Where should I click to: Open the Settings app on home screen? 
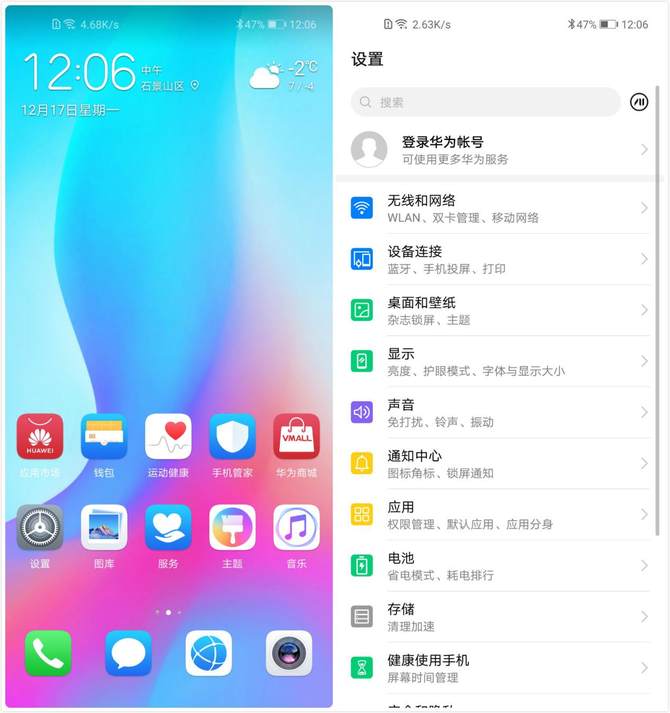click(x=40, y=528)
